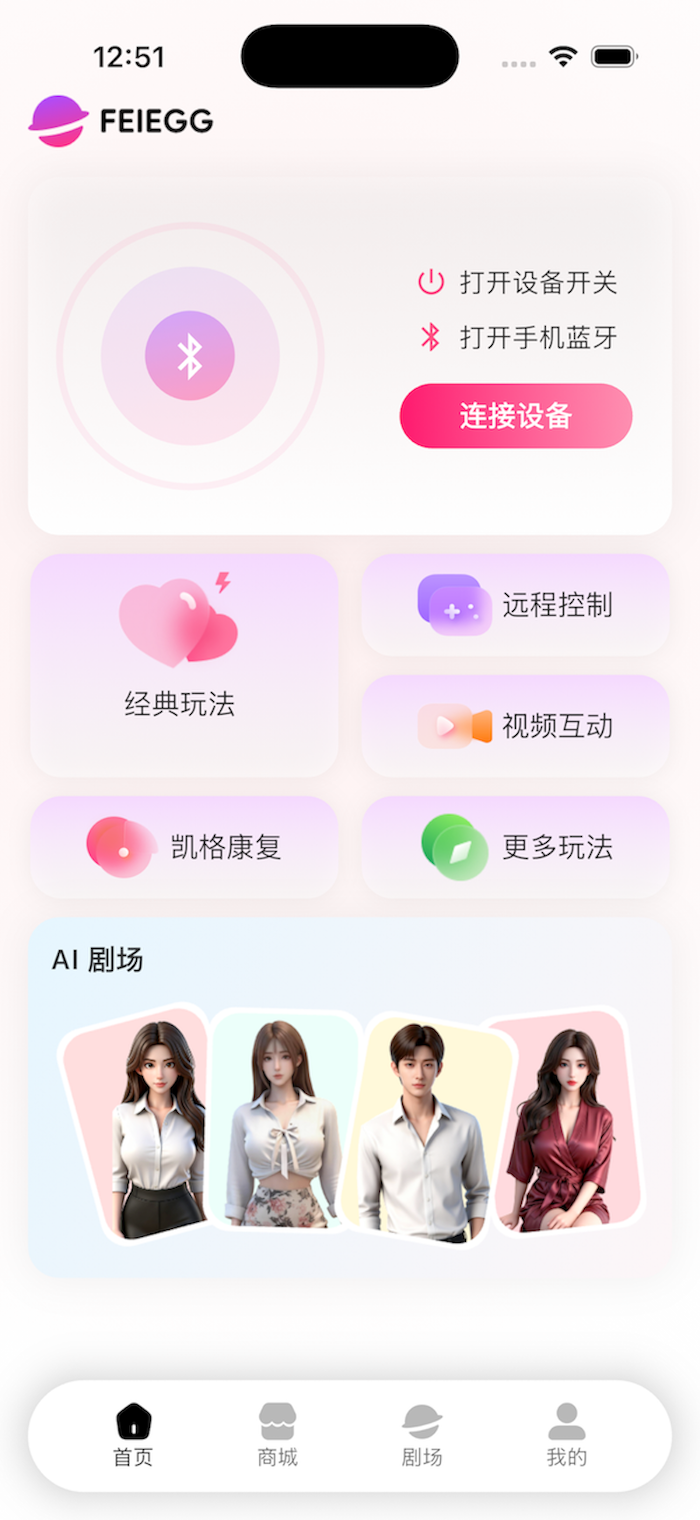Open the 经典玩法 card
This screenshot has height=1520, width=700.
184,665
